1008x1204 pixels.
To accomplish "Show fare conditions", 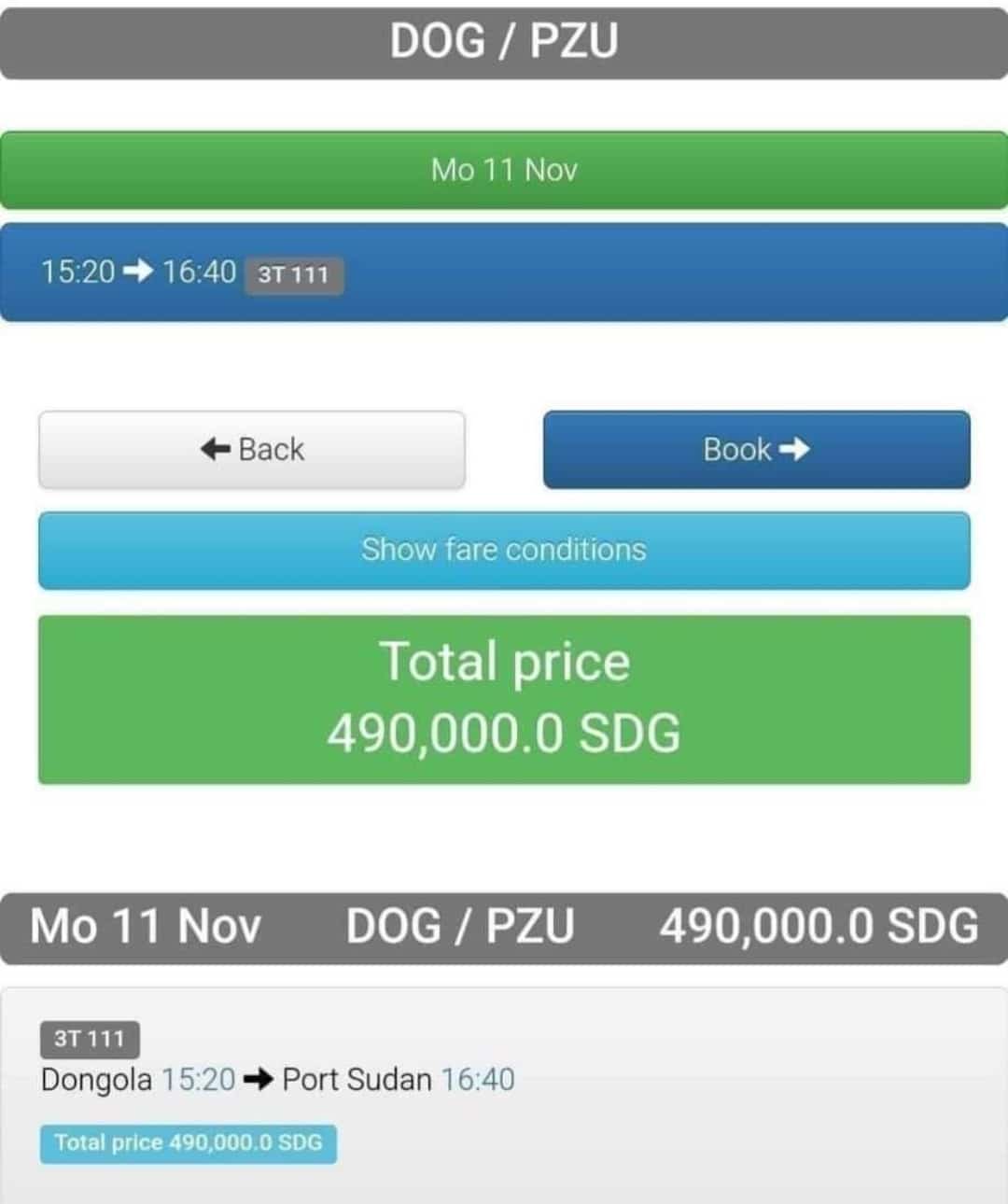I will click(504, 550).
